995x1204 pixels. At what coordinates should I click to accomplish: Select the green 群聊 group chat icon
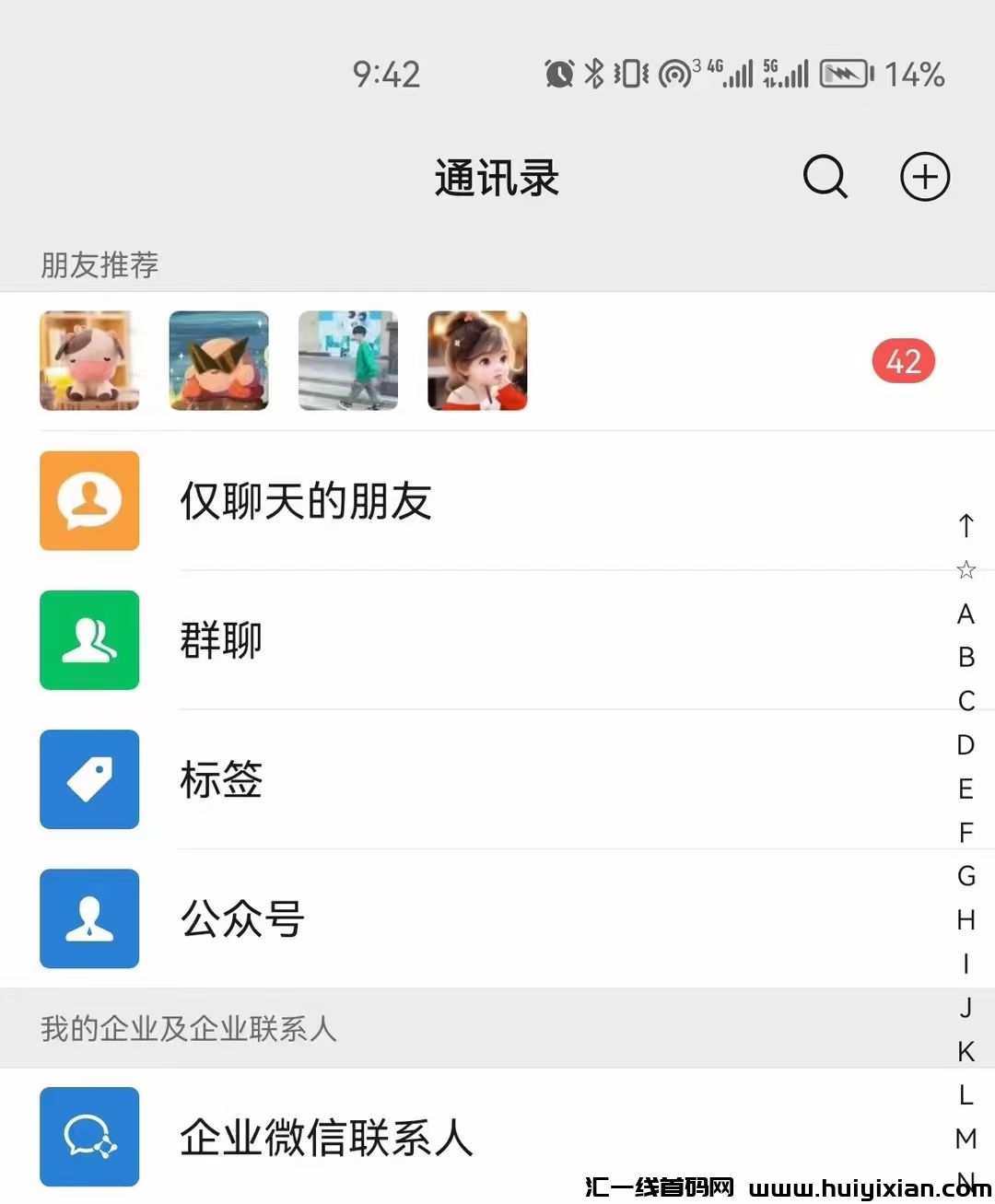tap(89, 640)
